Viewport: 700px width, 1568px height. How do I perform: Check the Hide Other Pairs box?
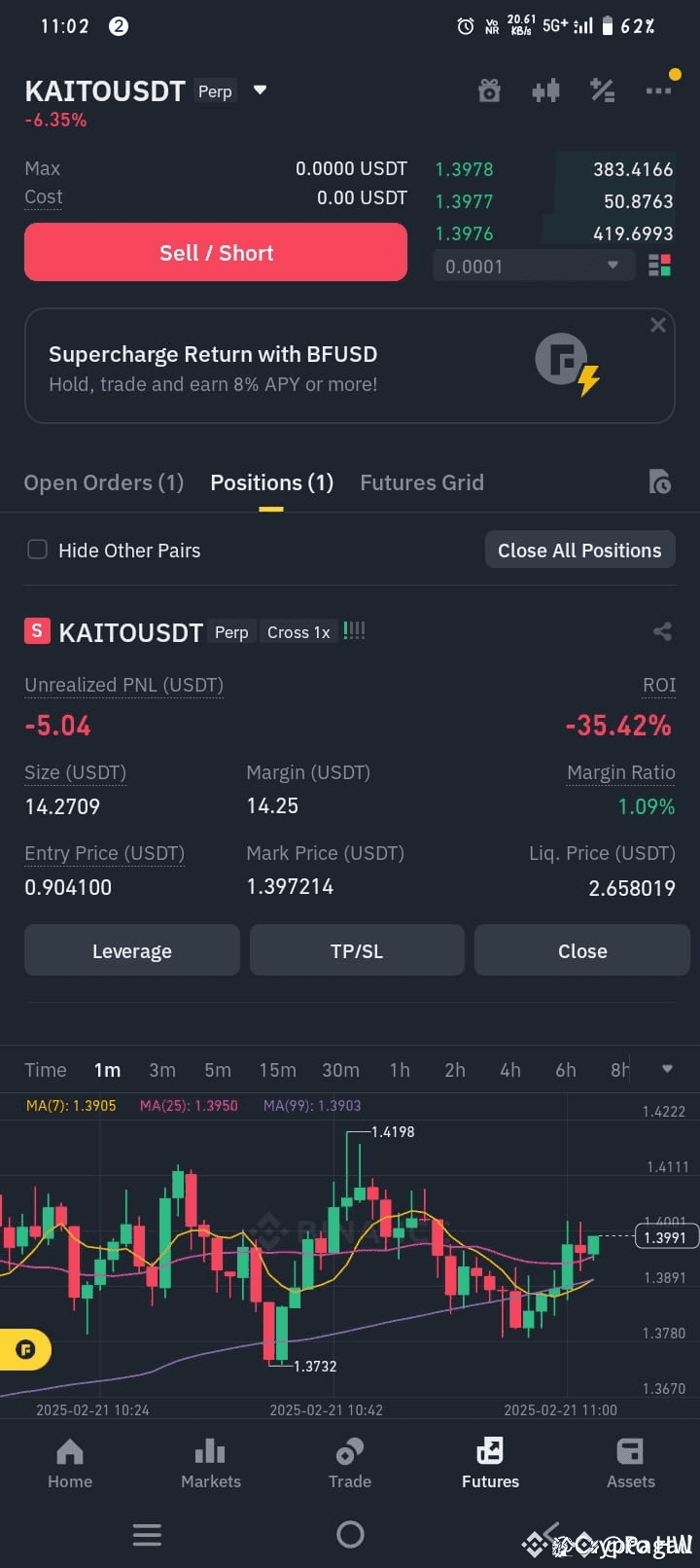coord(37,550)
